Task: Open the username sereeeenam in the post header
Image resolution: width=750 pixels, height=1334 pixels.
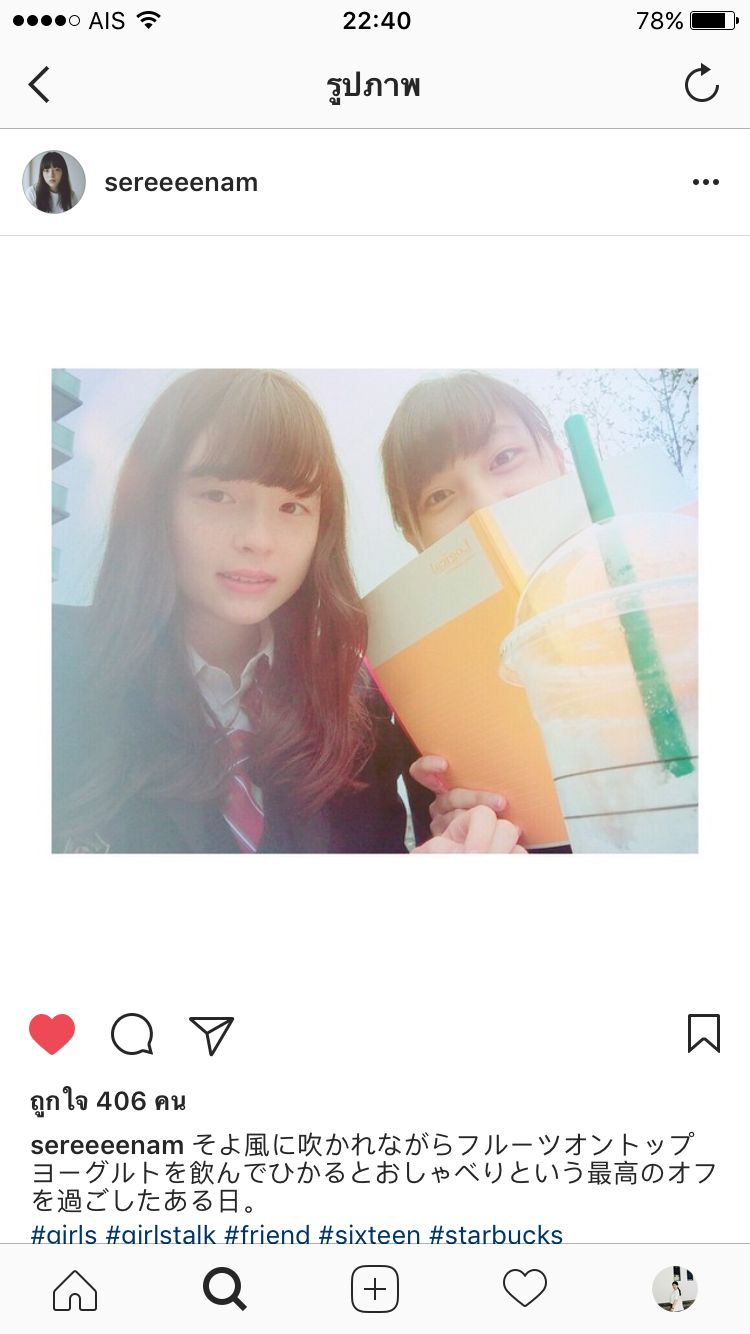Action: click(181, 182)
